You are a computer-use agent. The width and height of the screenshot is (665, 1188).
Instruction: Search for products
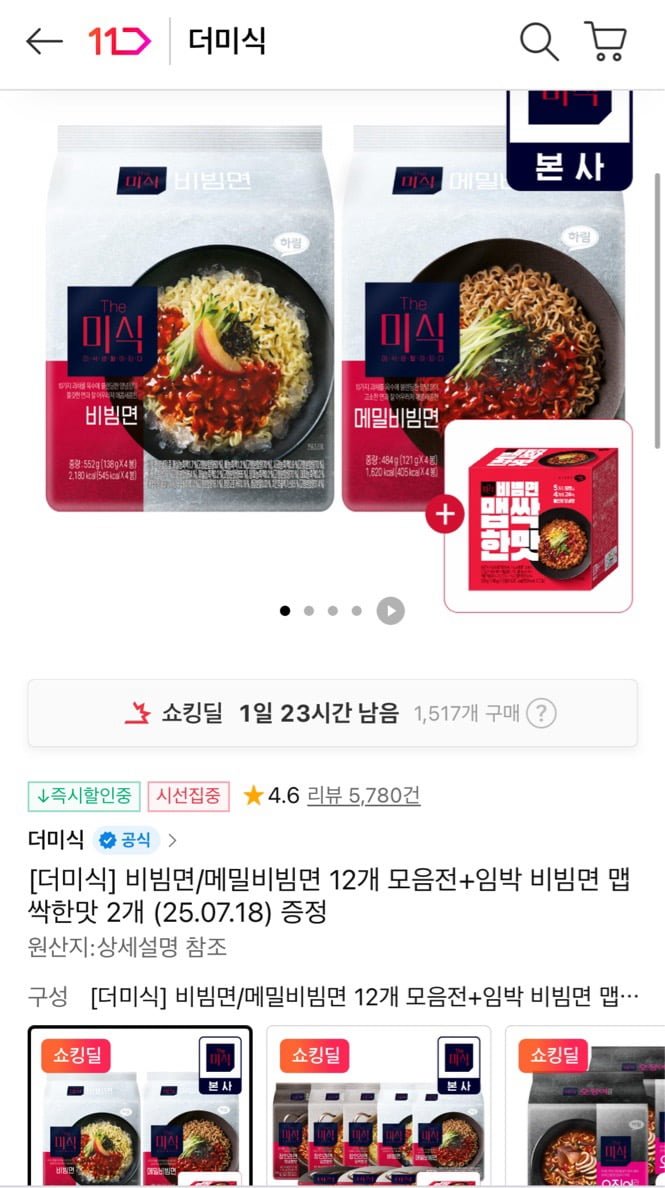(538, 42)
